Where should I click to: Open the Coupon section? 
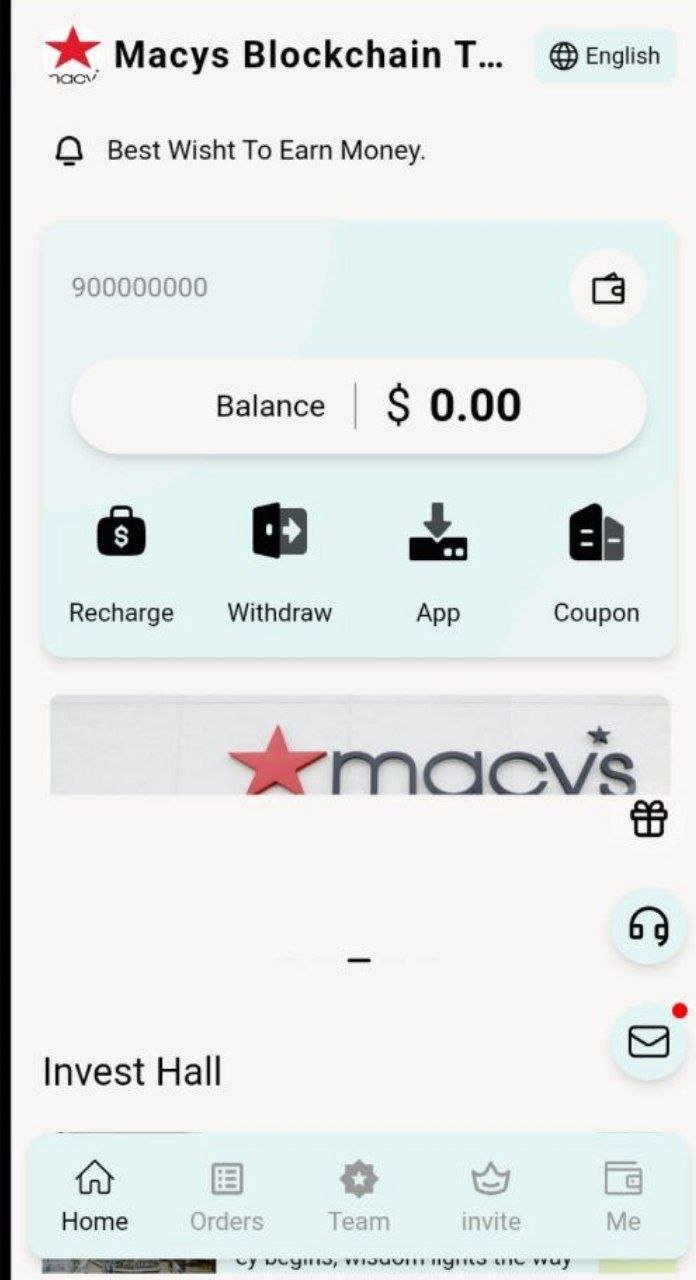(x=596, y=562)
